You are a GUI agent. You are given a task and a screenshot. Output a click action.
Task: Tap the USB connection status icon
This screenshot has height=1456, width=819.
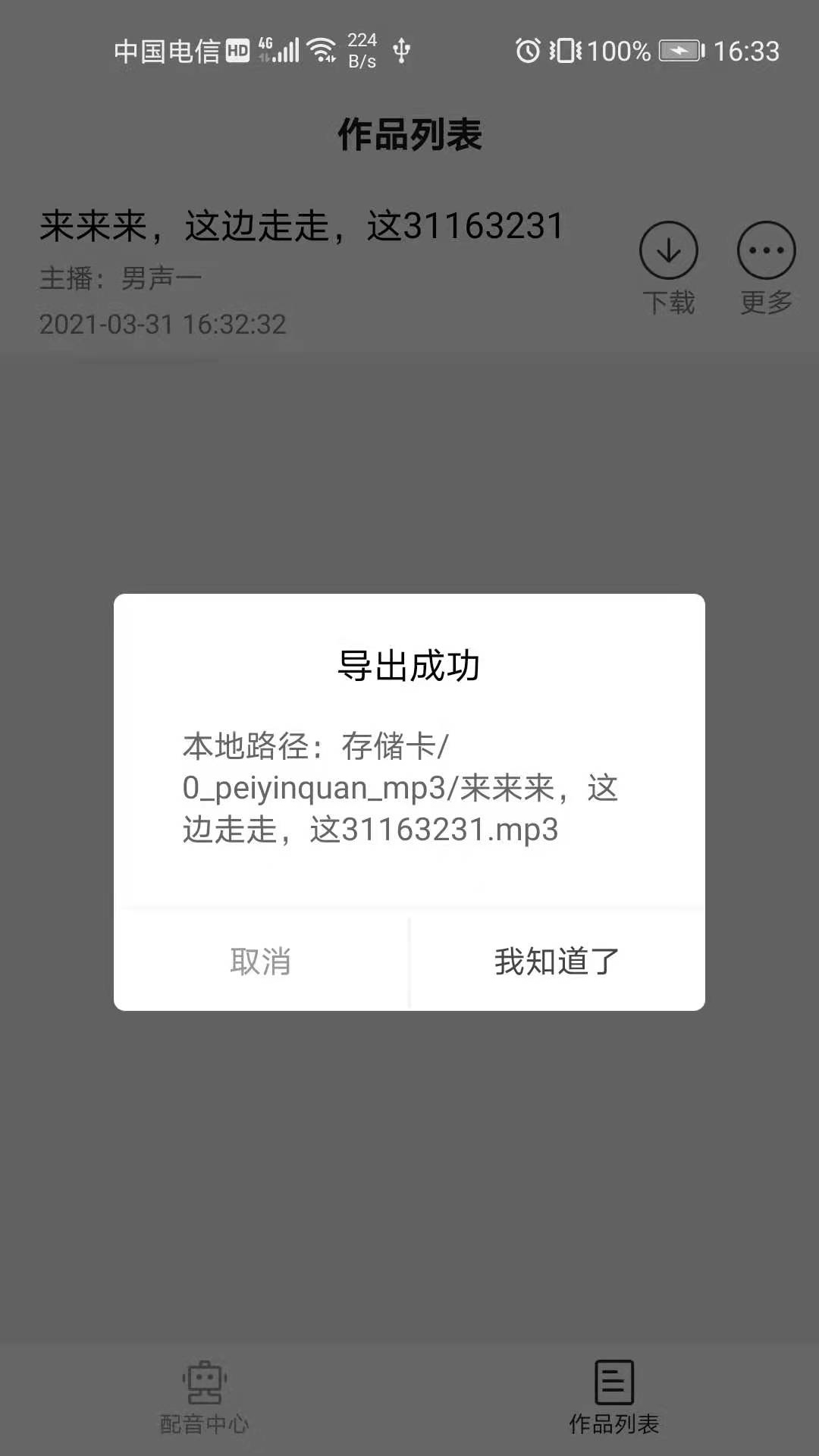pyautogui.click(x=402, y=49)
